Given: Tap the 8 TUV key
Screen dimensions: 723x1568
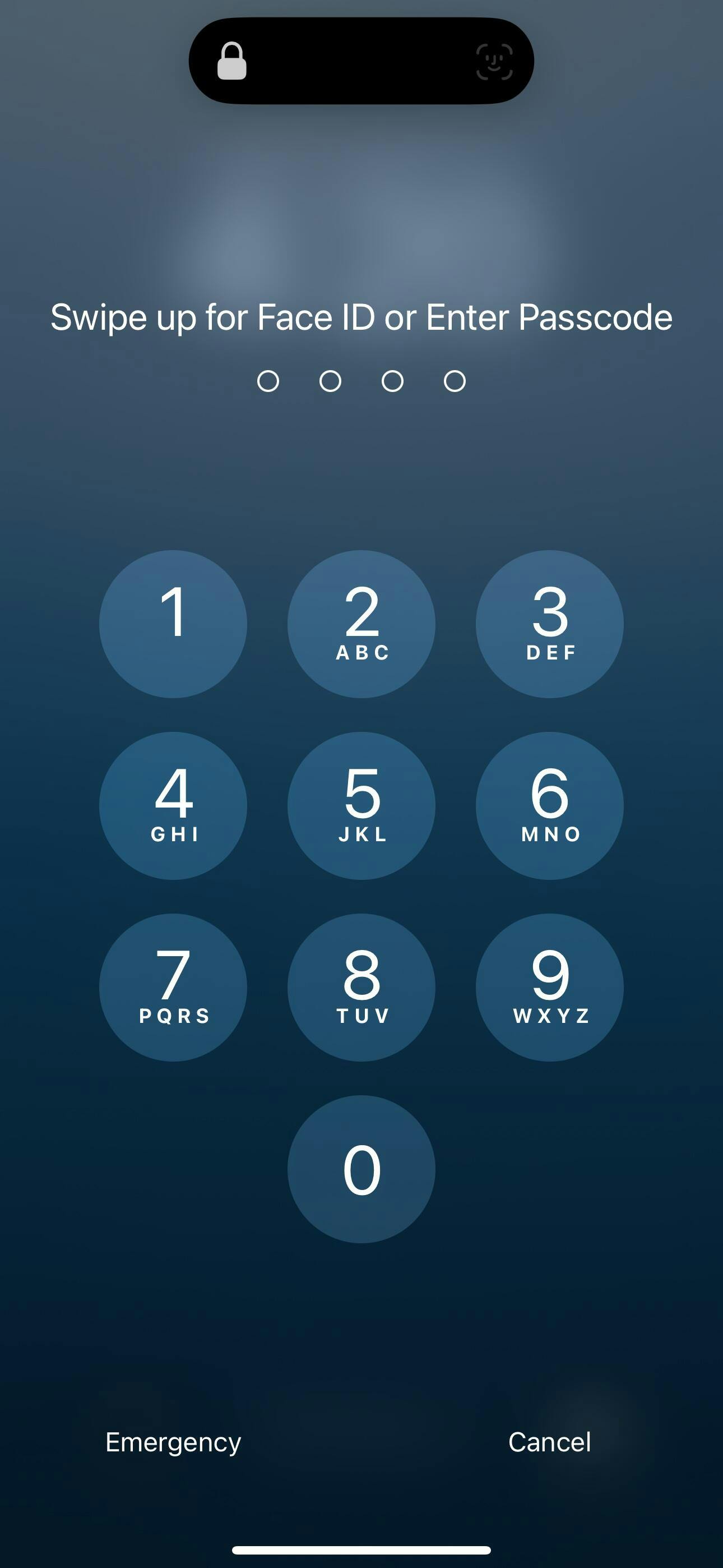Looking at the screenshot, I should (361, 988).
